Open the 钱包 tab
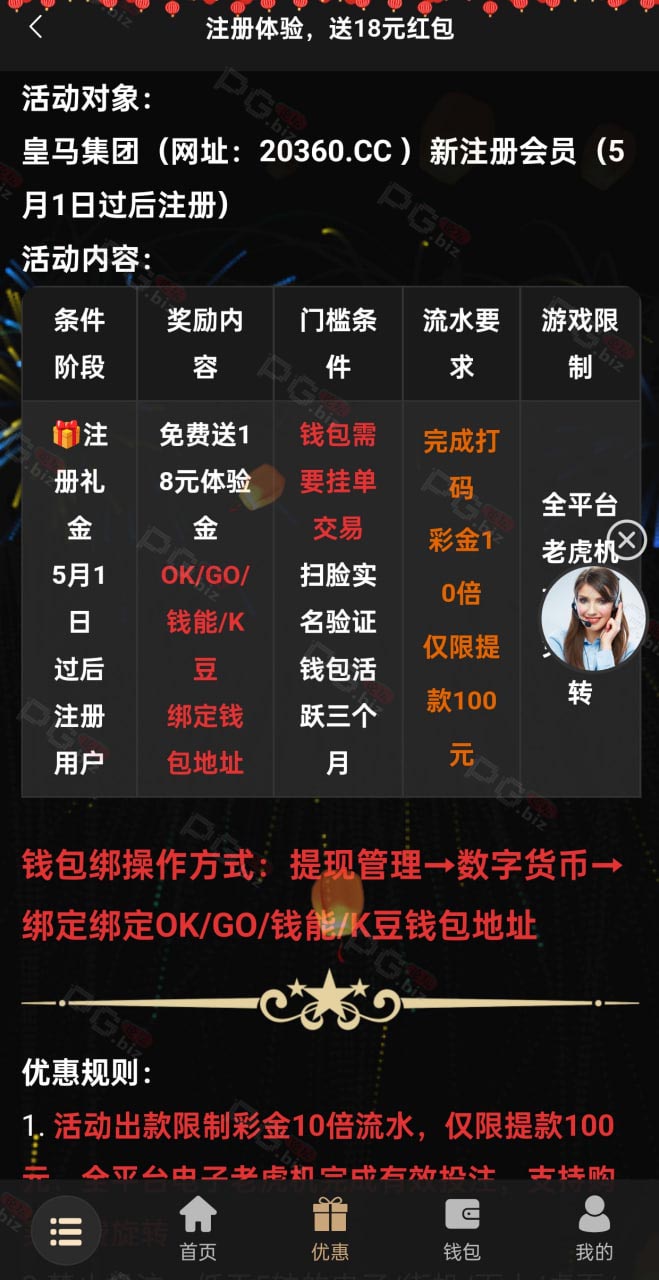This screenshot has width=659, height=1280. (x=462, y=1229)
